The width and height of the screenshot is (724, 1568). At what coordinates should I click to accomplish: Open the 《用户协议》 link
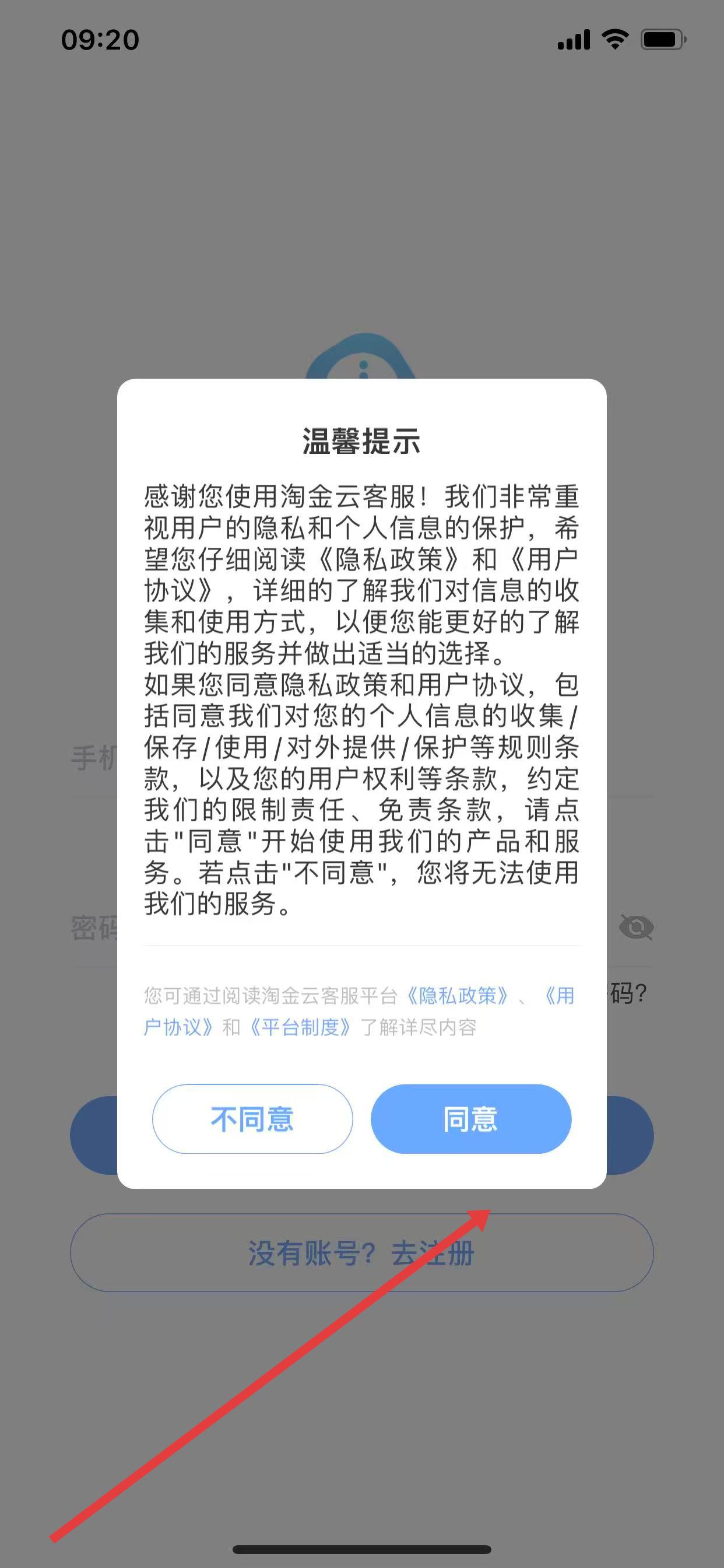(x=178, y=1027)
